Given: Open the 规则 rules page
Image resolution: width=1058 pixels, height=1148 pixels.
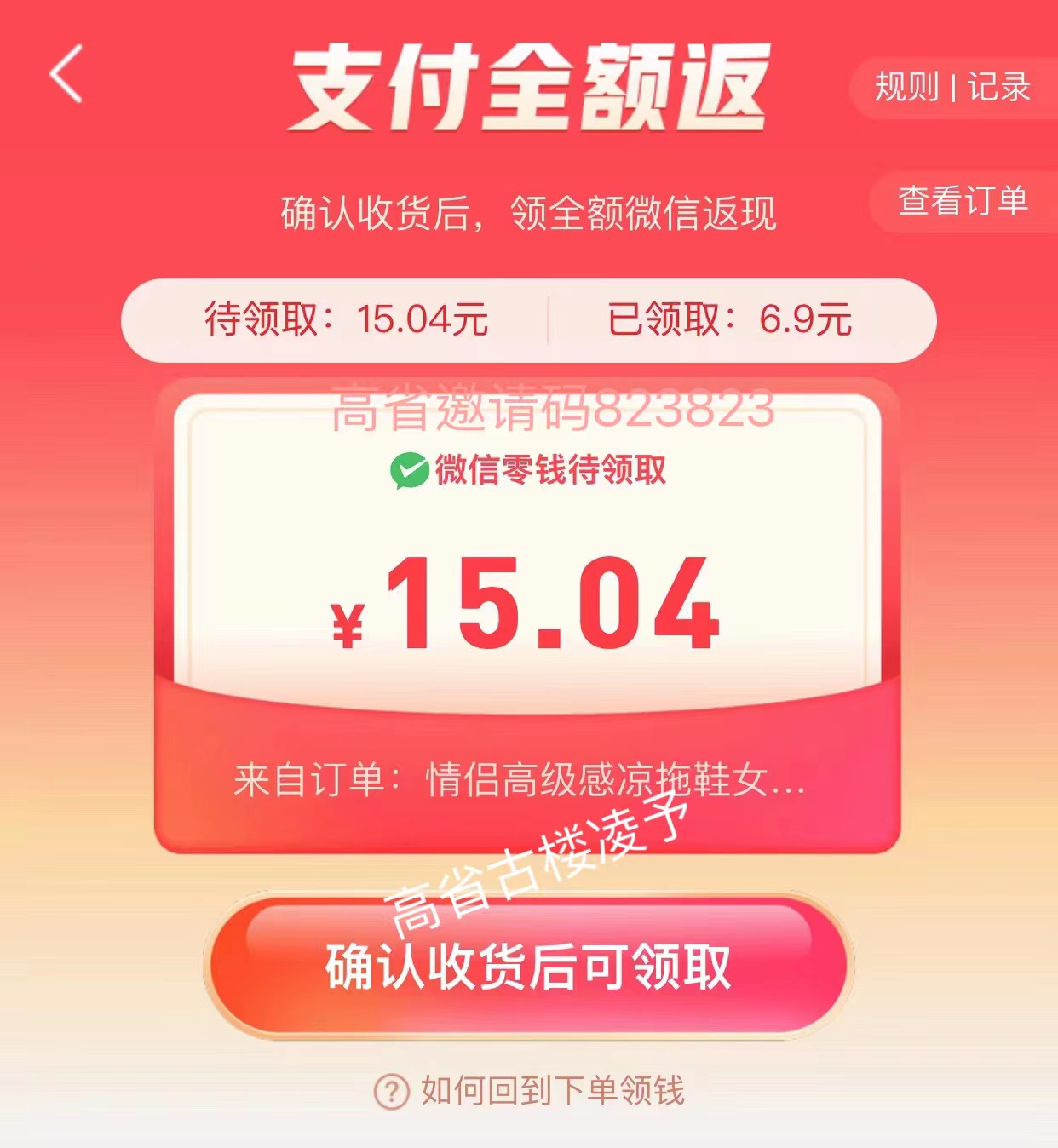Looking at the screenshot, I should 906,87.
